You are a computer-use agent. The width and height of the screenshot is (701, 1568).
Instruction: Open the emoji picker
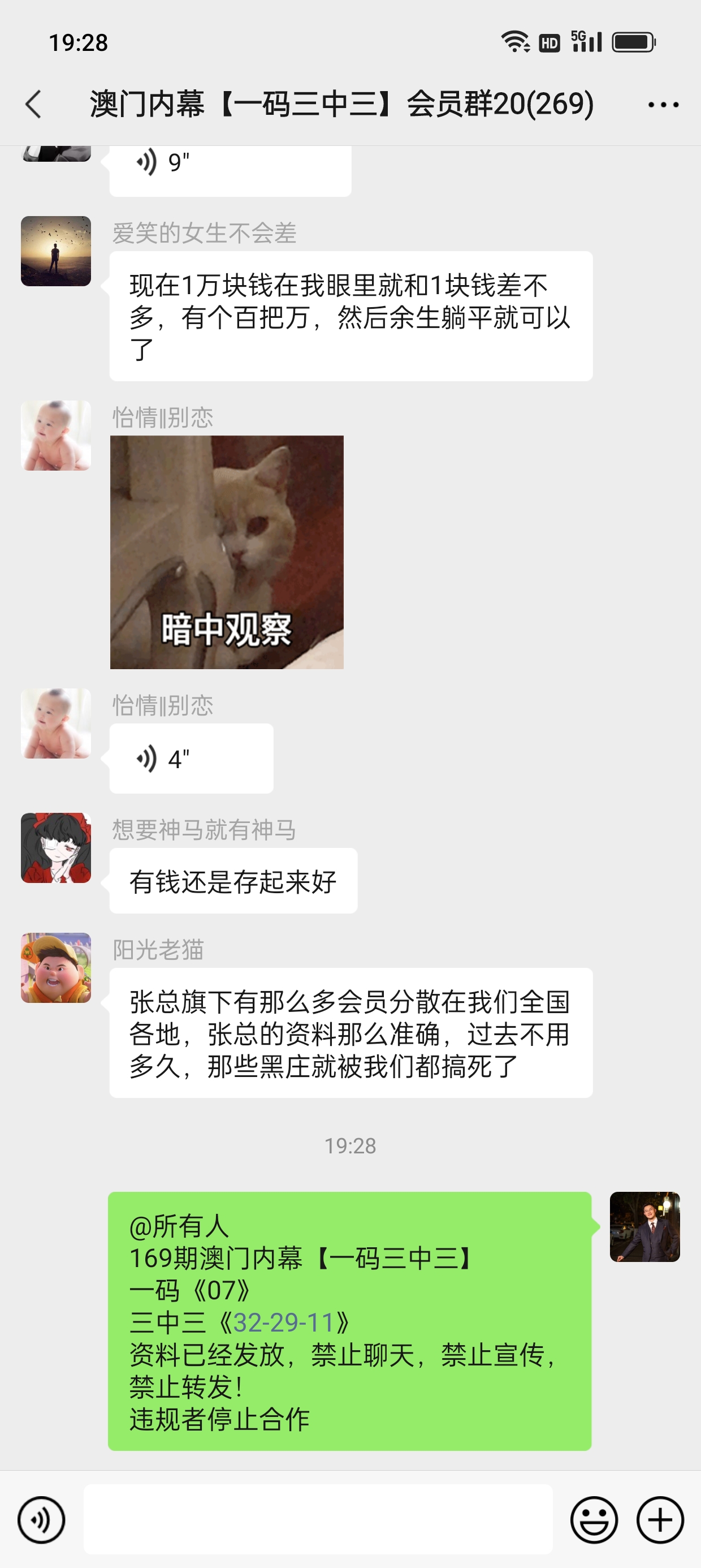593,1520
